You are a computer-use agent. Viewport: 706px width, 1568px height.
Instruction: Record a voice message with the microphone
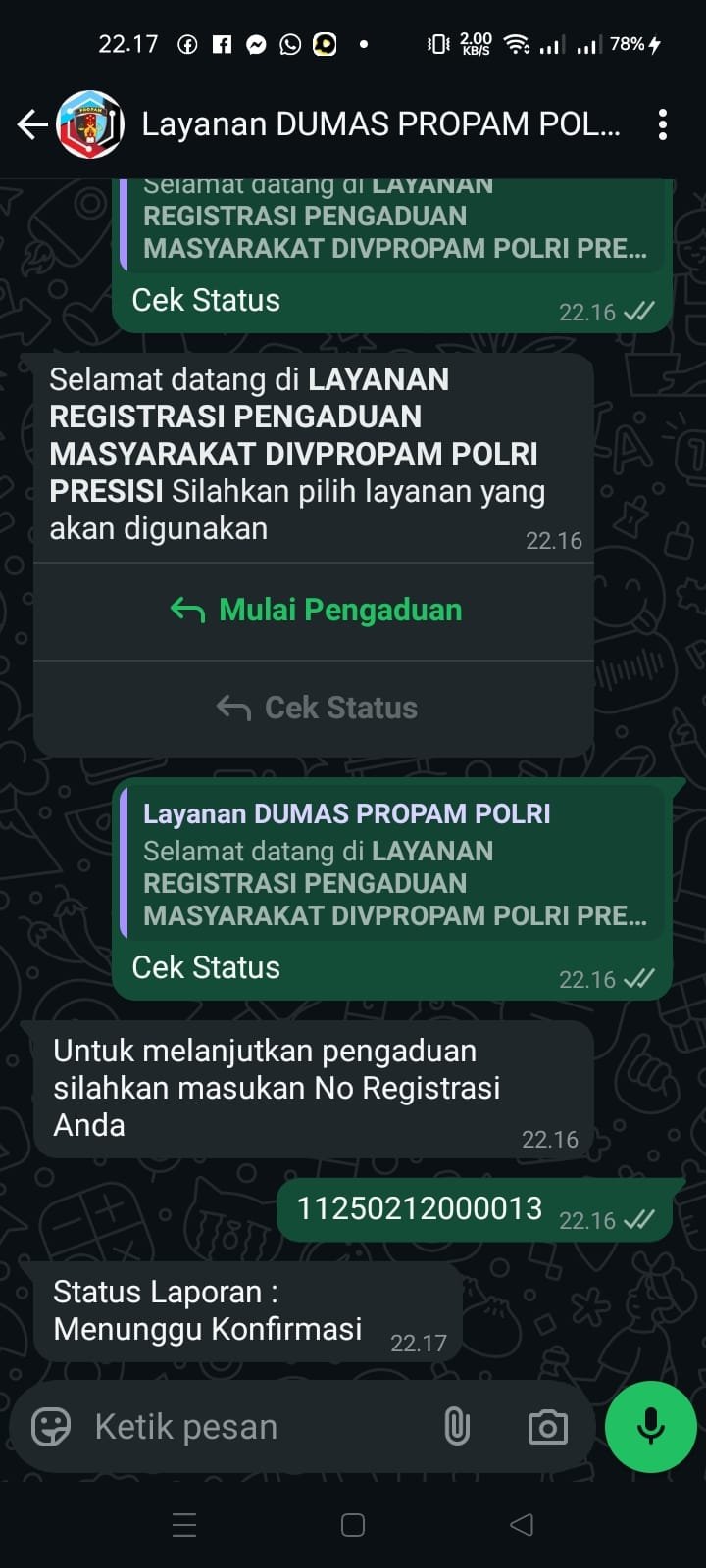click(x=650, y=1427)
